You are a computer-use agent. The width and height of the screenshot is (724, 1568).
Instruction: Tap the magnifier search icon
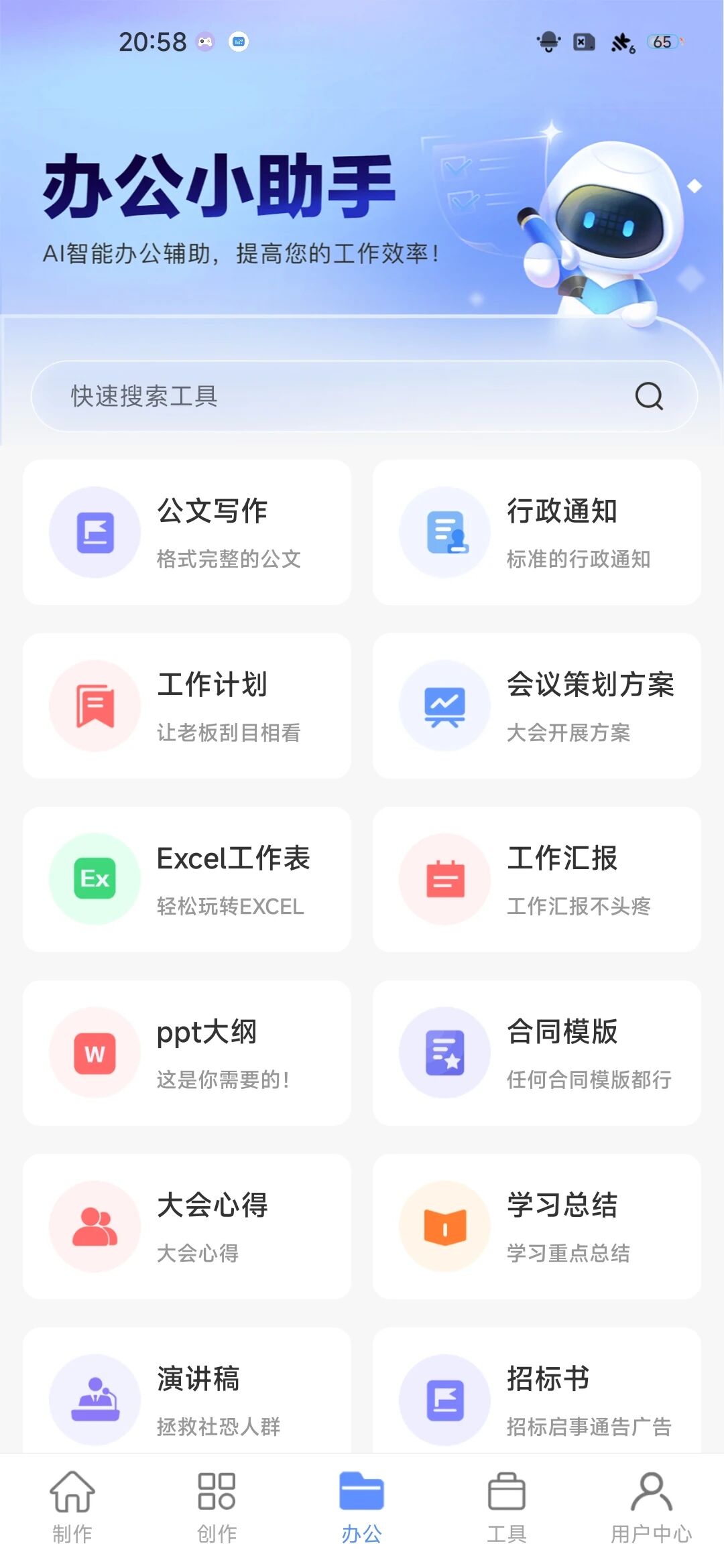[648, 396]
